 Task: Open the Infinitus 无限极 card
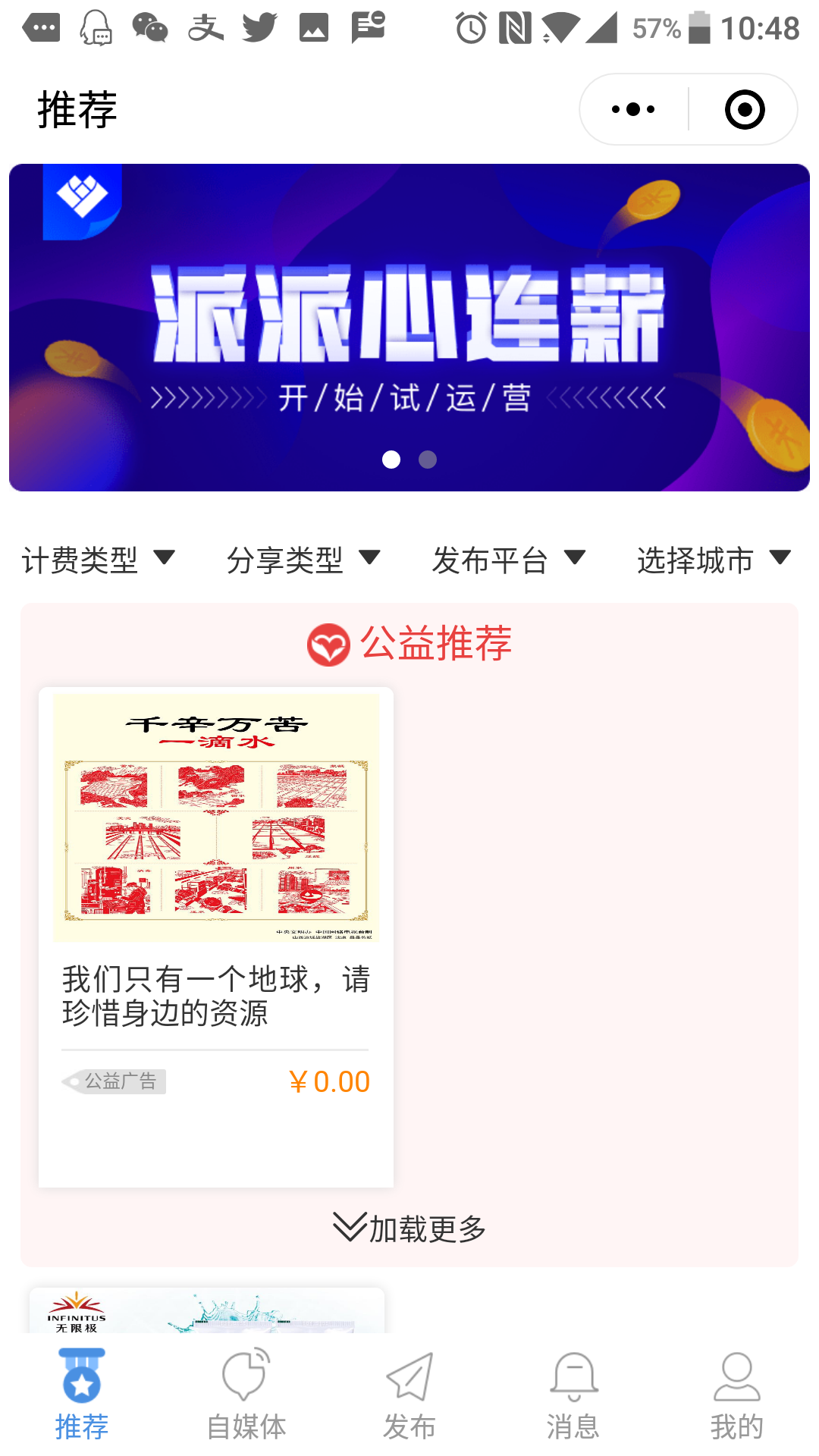(207, 1310)
